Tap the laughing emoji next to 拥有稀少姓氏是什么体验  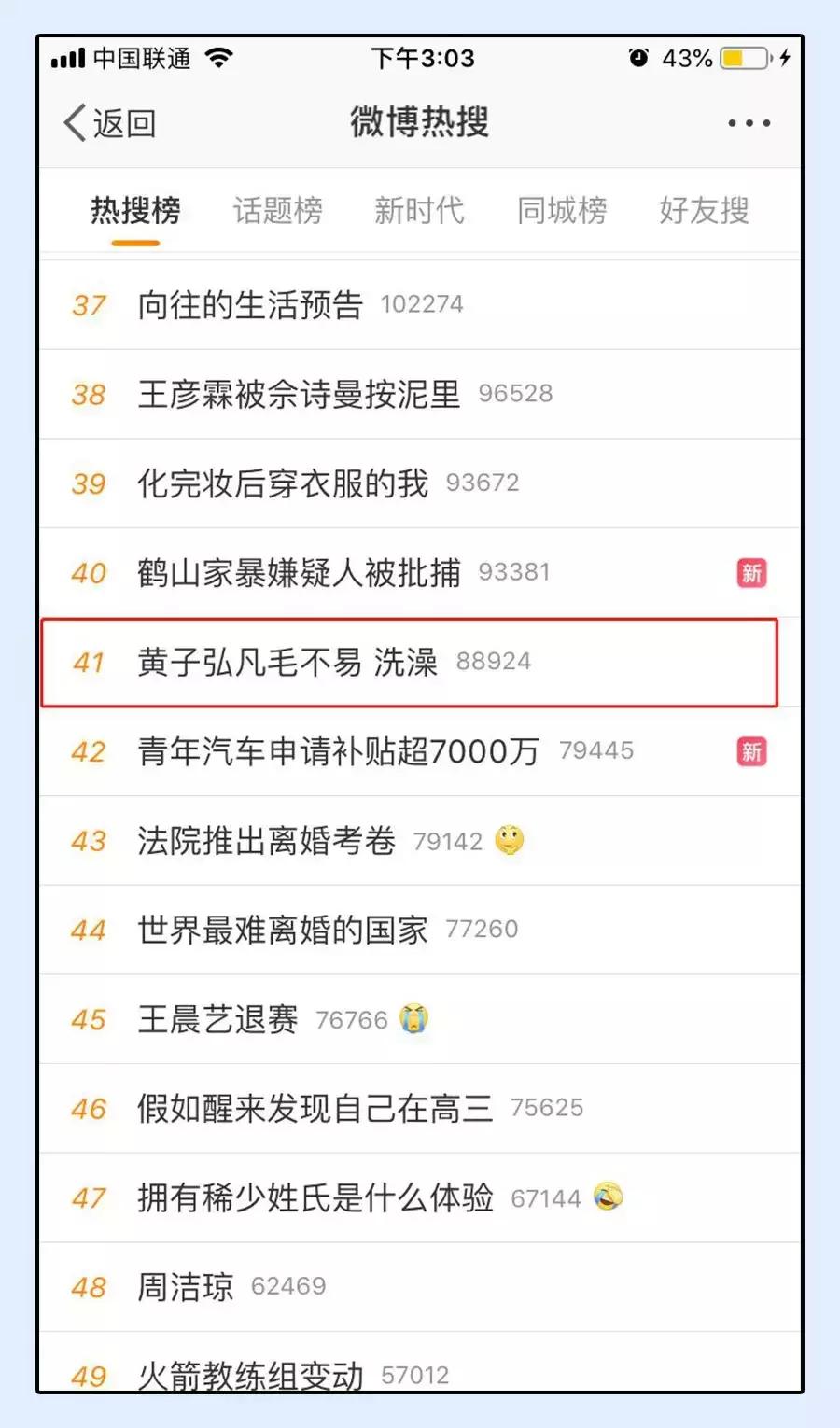point(608,1197)
